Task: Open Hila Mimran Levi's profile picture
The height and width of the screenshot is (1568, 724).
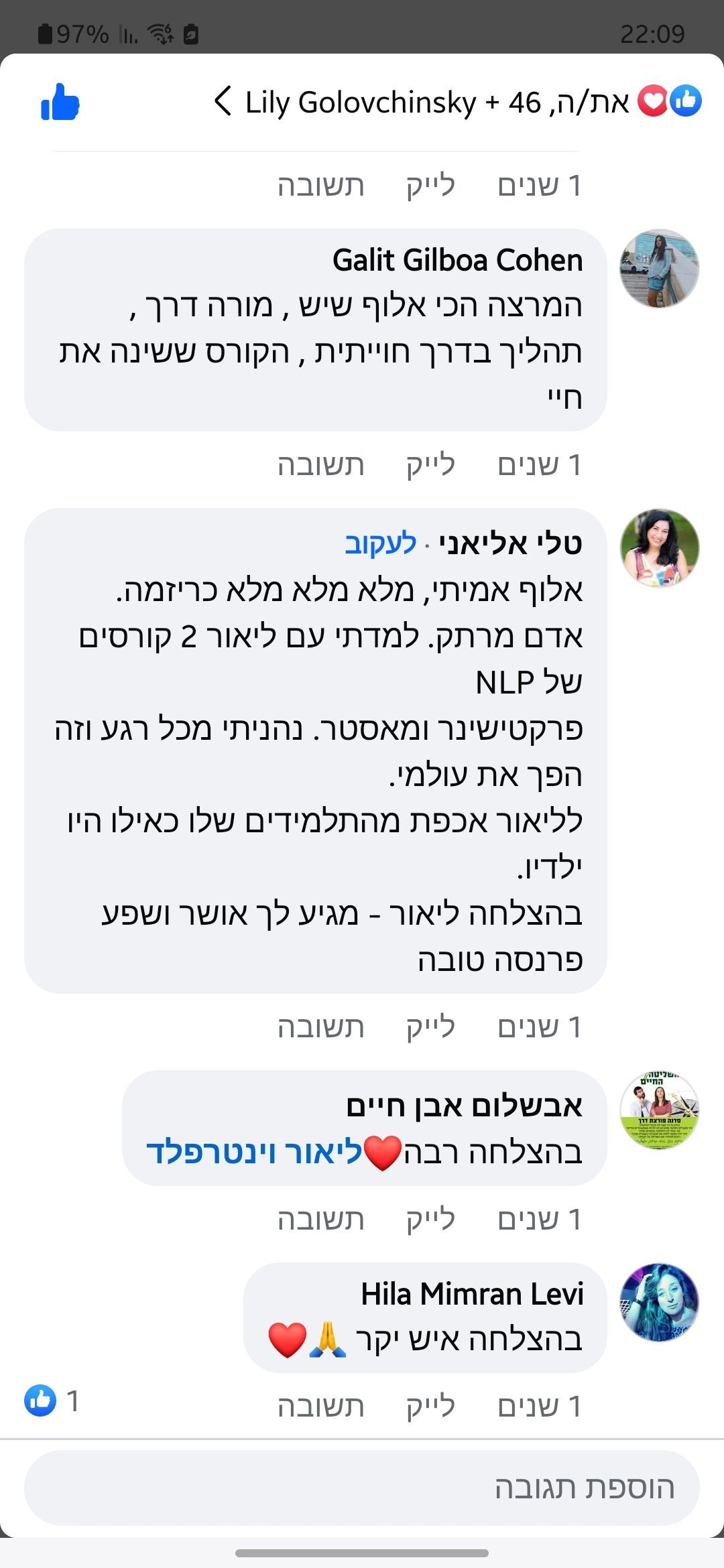Action: (x=659, y=1303)
